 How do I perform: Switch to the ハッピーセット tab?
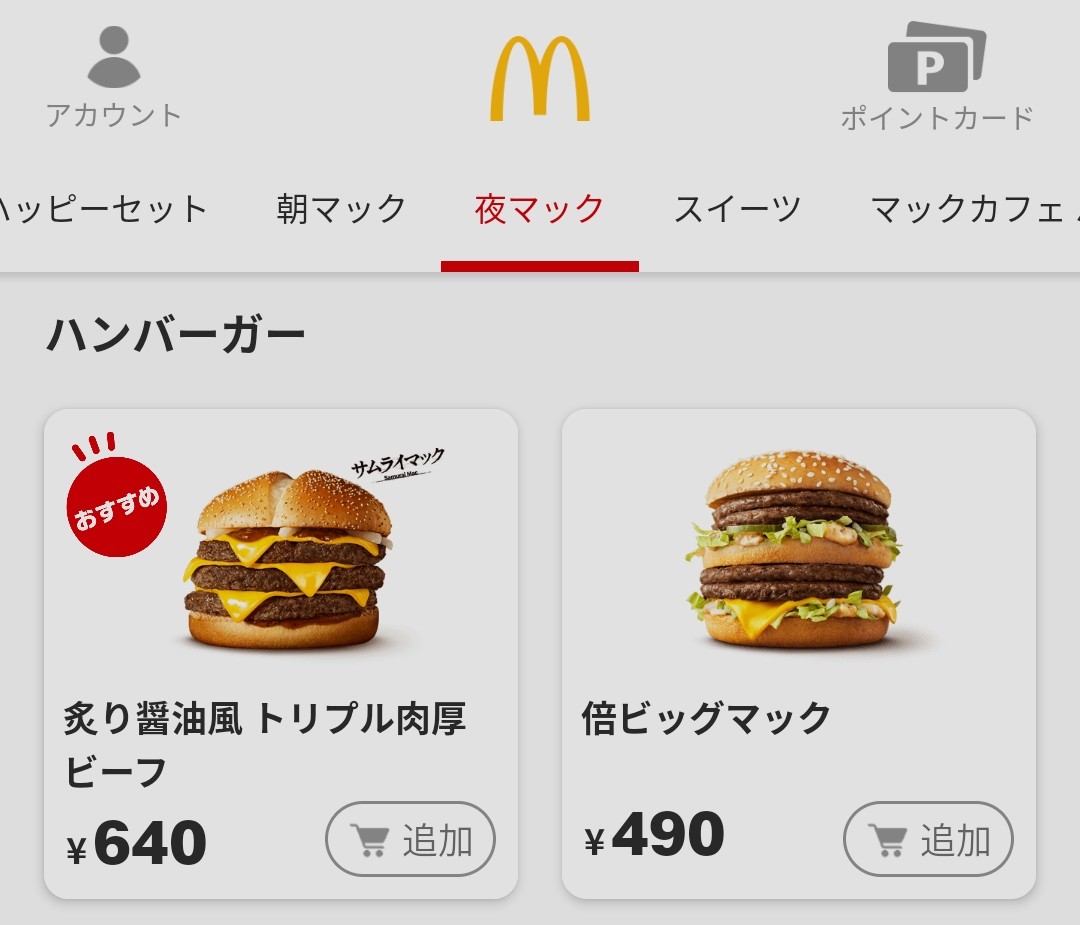click(102, 209)
